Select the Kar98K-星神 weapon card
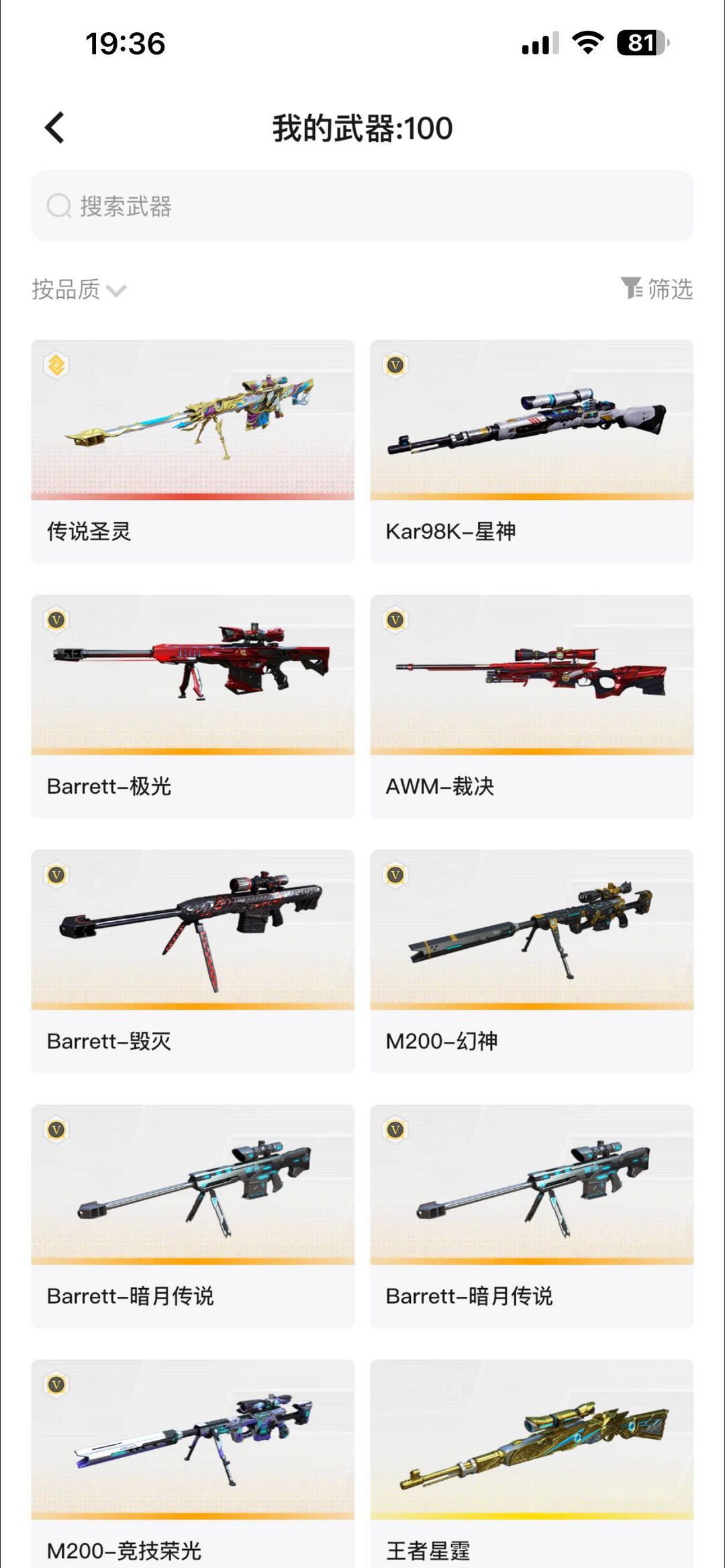Viewport: 725px width, 1568px height. (x=530, y=450)
